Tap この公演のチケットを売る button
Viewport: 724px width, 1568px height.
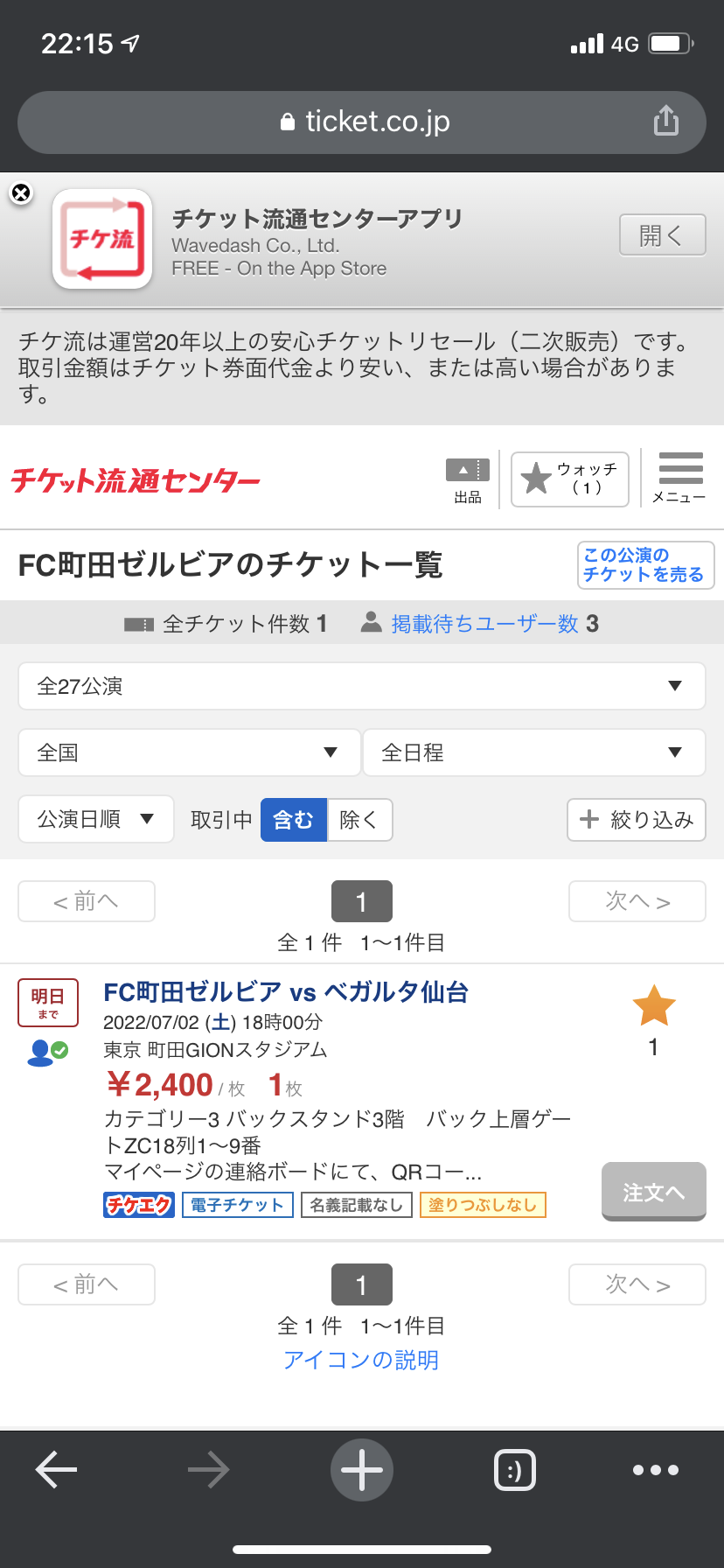(x=645, y=565)
